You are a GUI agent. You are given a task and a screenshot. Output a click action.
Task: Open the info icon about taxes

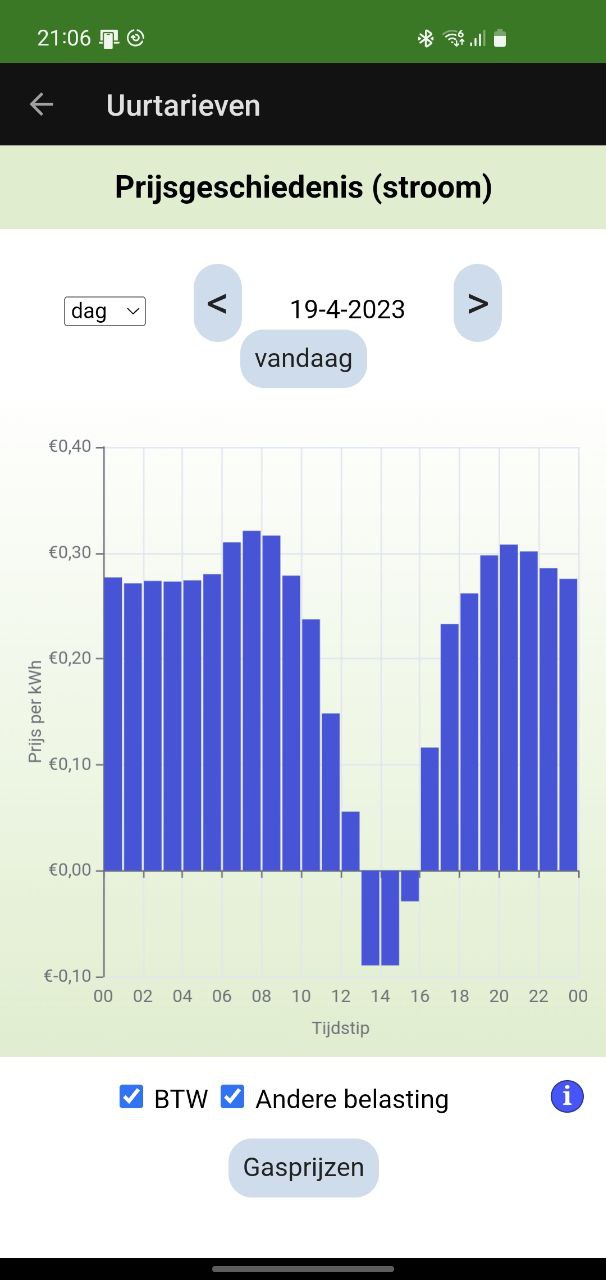point(567,1097)
